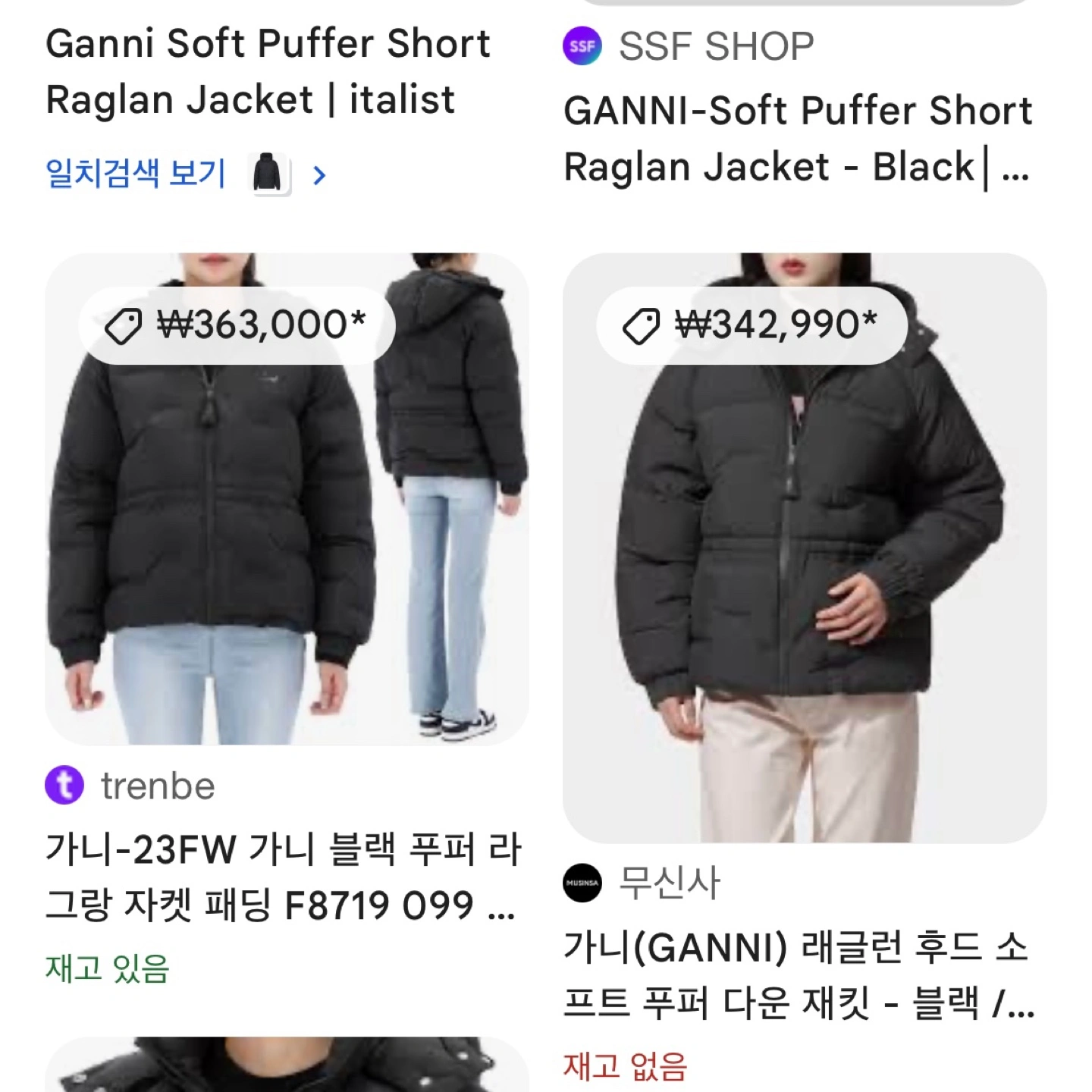1092x1092 pixels.
Task: Open the 무신사 가니(GANNI) 래글런 후드 listing
Action: [x=798, y=975]
